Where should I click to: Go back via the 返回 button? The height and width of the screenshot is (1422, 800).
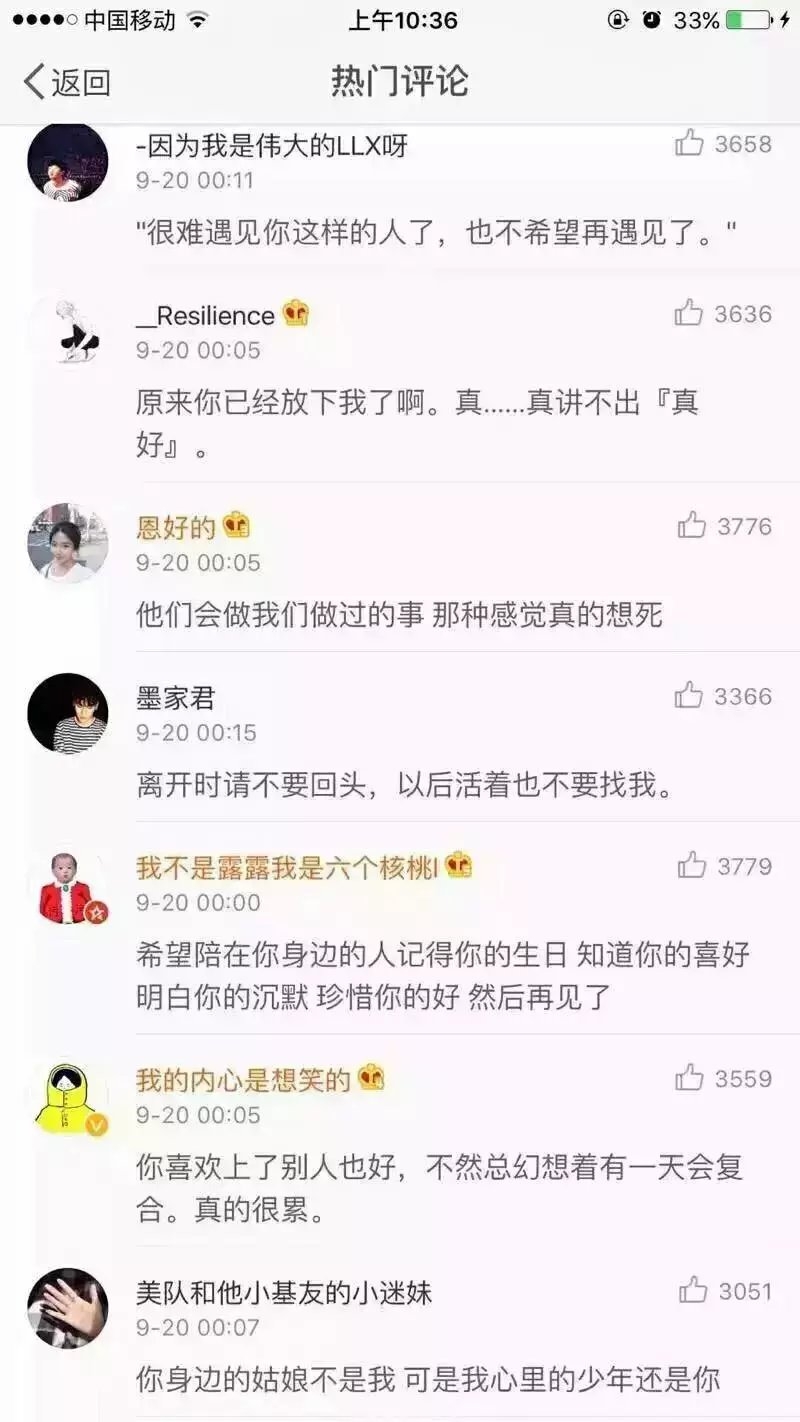tap(67, 82)
